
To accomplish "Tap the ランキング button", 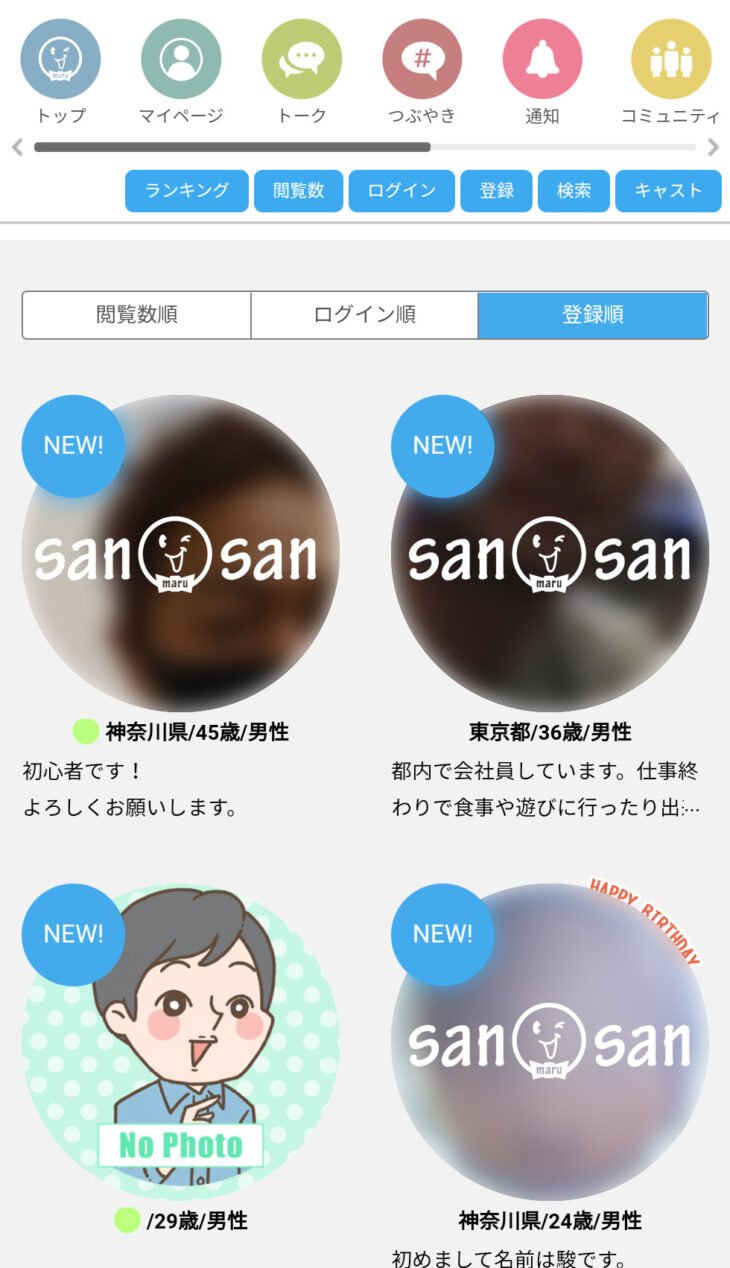I will click(186, 191).
